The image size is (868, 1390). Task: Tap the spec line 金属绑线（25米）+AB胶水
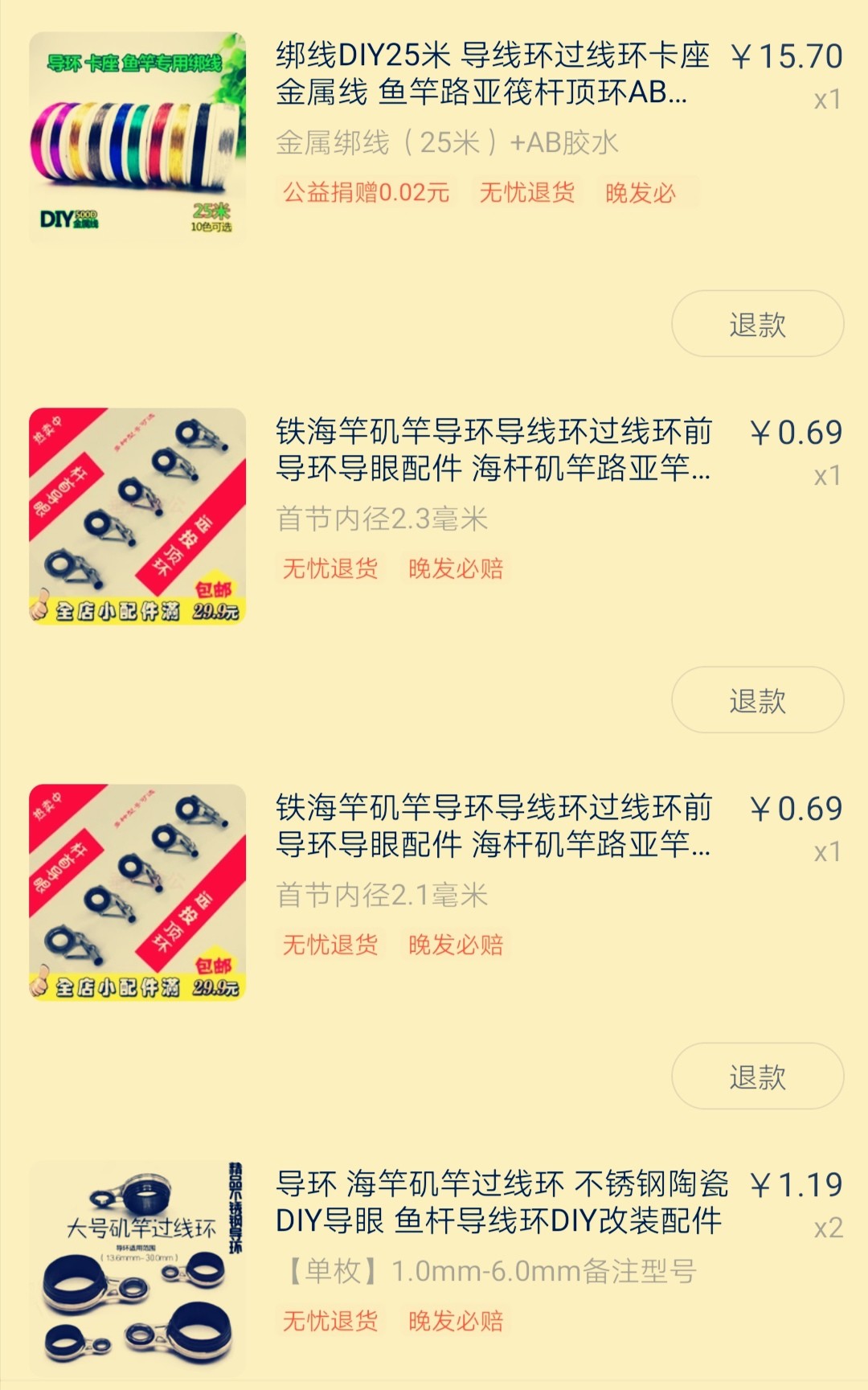[450, 142]
